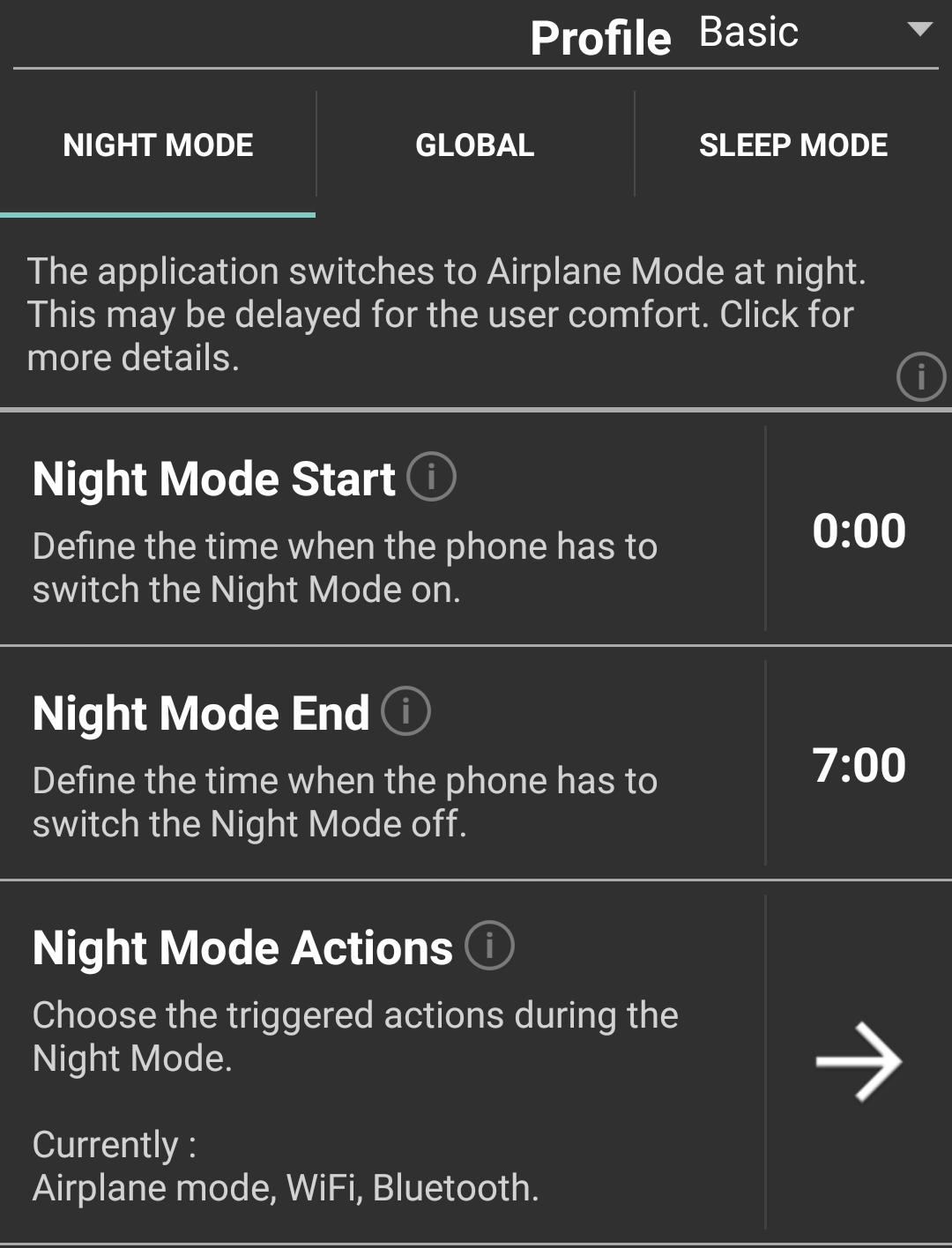The height and width of the screenshot is (1248, 952).
Task: Tap the info icon beside Night Mode End
Action: point(405,711)
